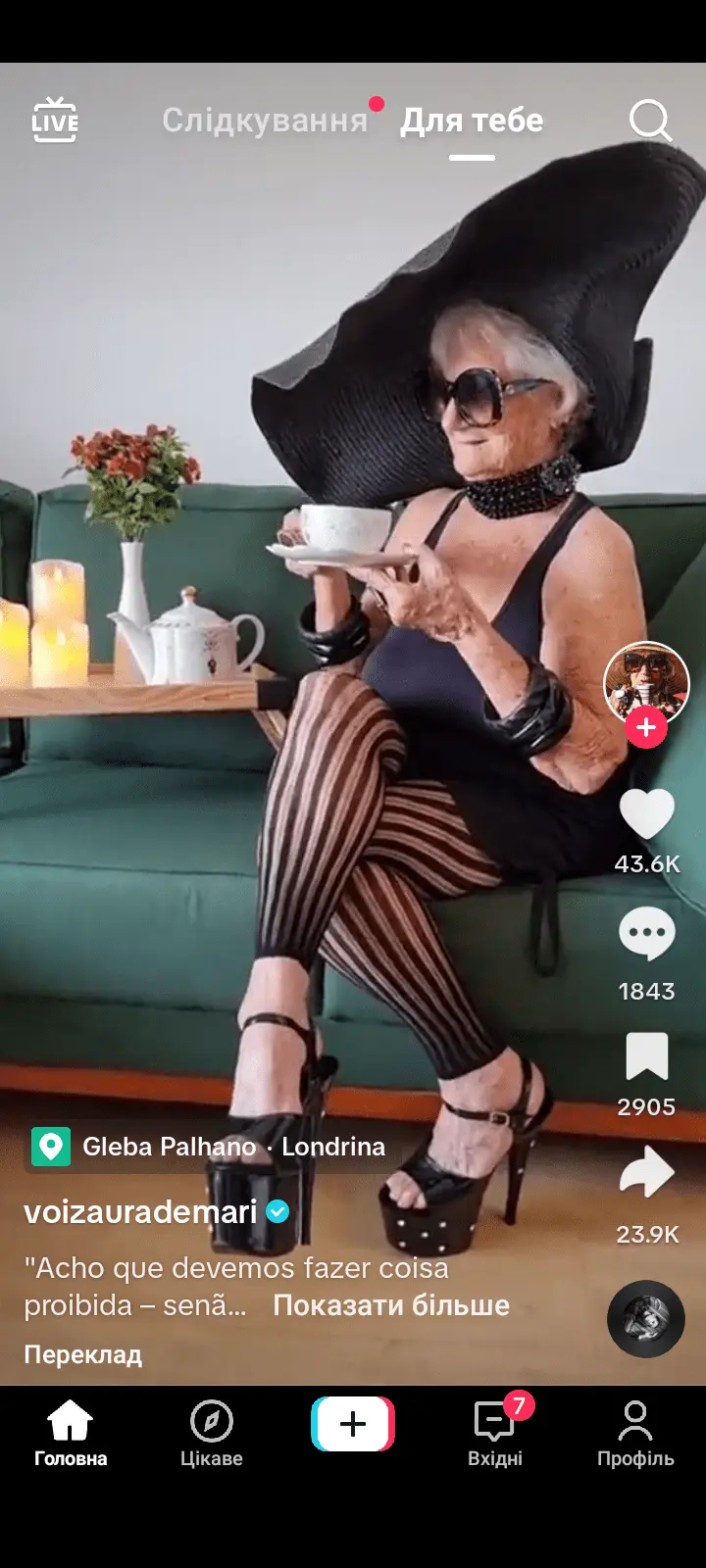Open the comments on this video
Image resolution: width=706 pixels, height=1568 pixels.
click(x=647, y=934)
